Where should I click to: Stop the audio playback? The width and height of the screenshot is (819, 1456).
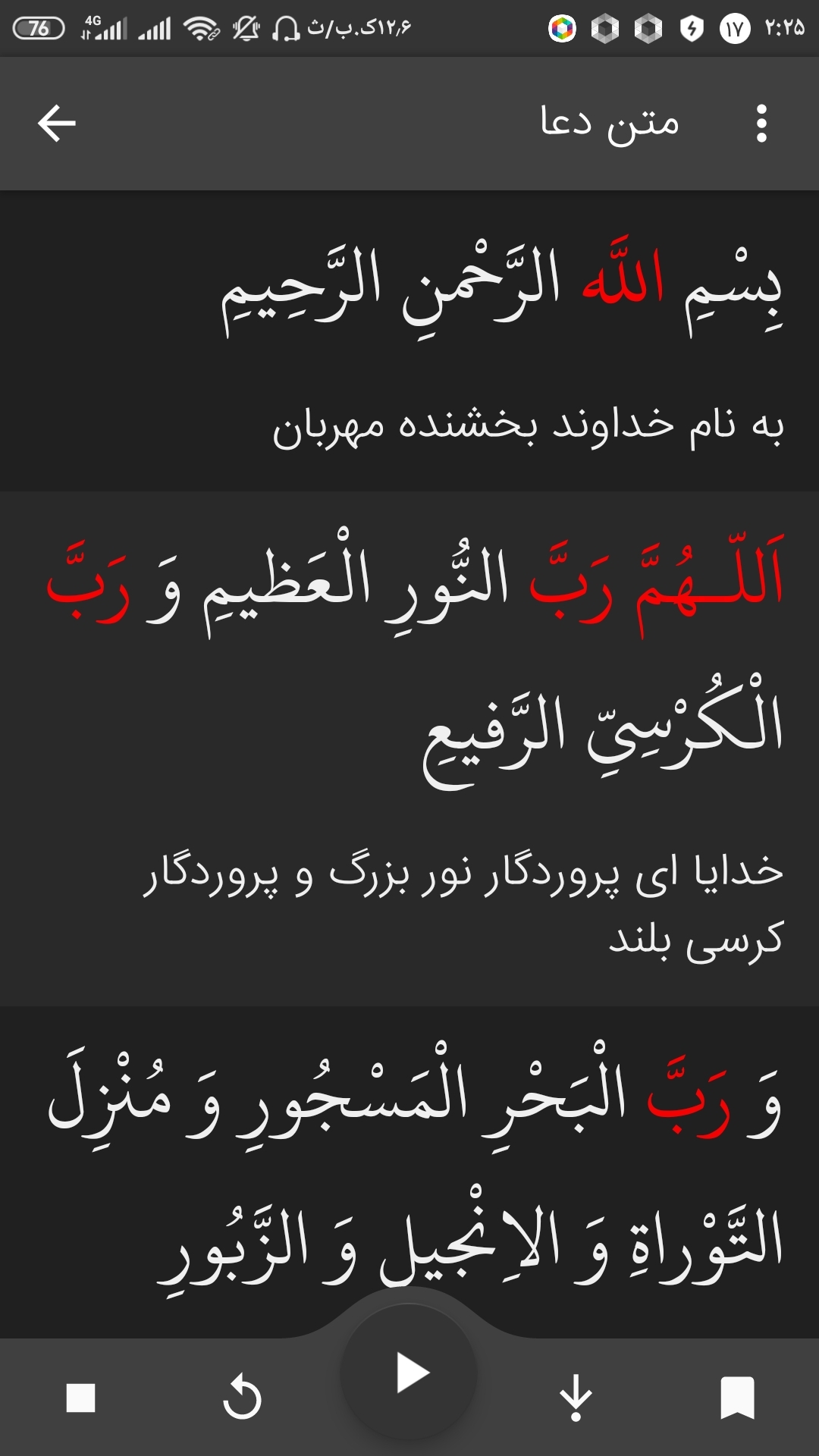pyautogui.click(x=80, y=1397)
